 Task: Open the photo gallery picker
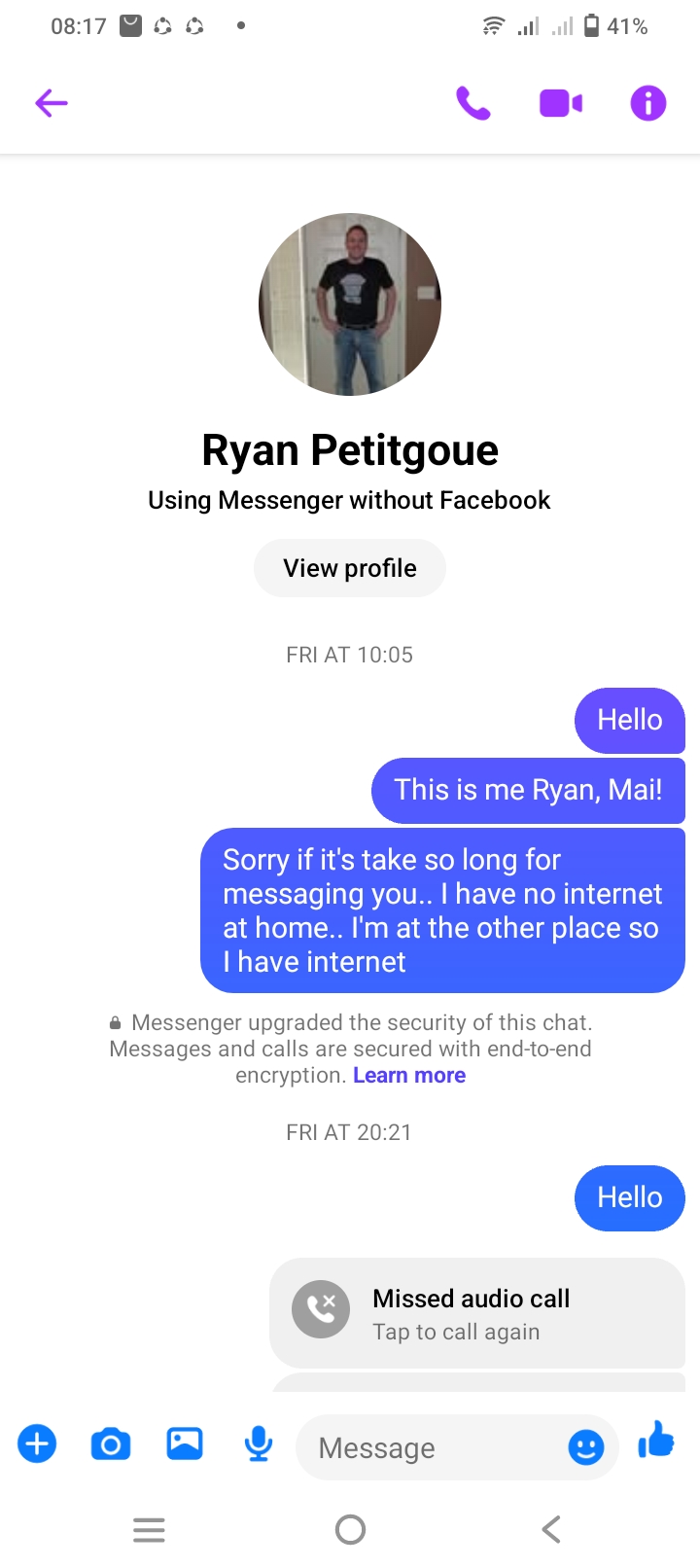coord(185,1443)
